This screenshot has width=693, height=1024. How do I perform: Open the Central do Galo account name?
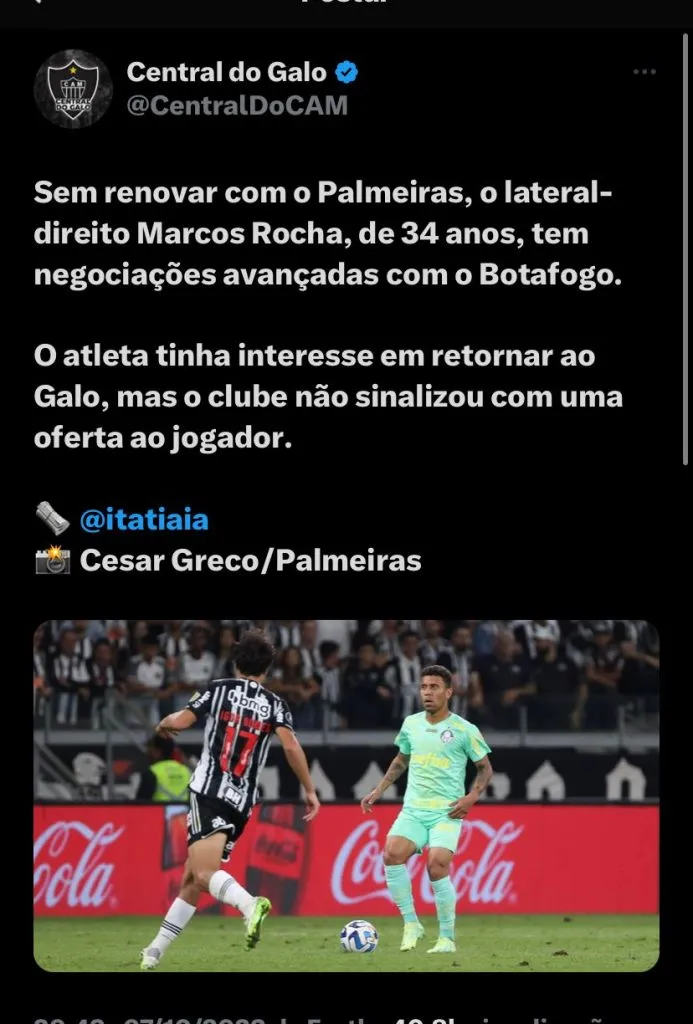pyautogui.click(x=226, y=72)
